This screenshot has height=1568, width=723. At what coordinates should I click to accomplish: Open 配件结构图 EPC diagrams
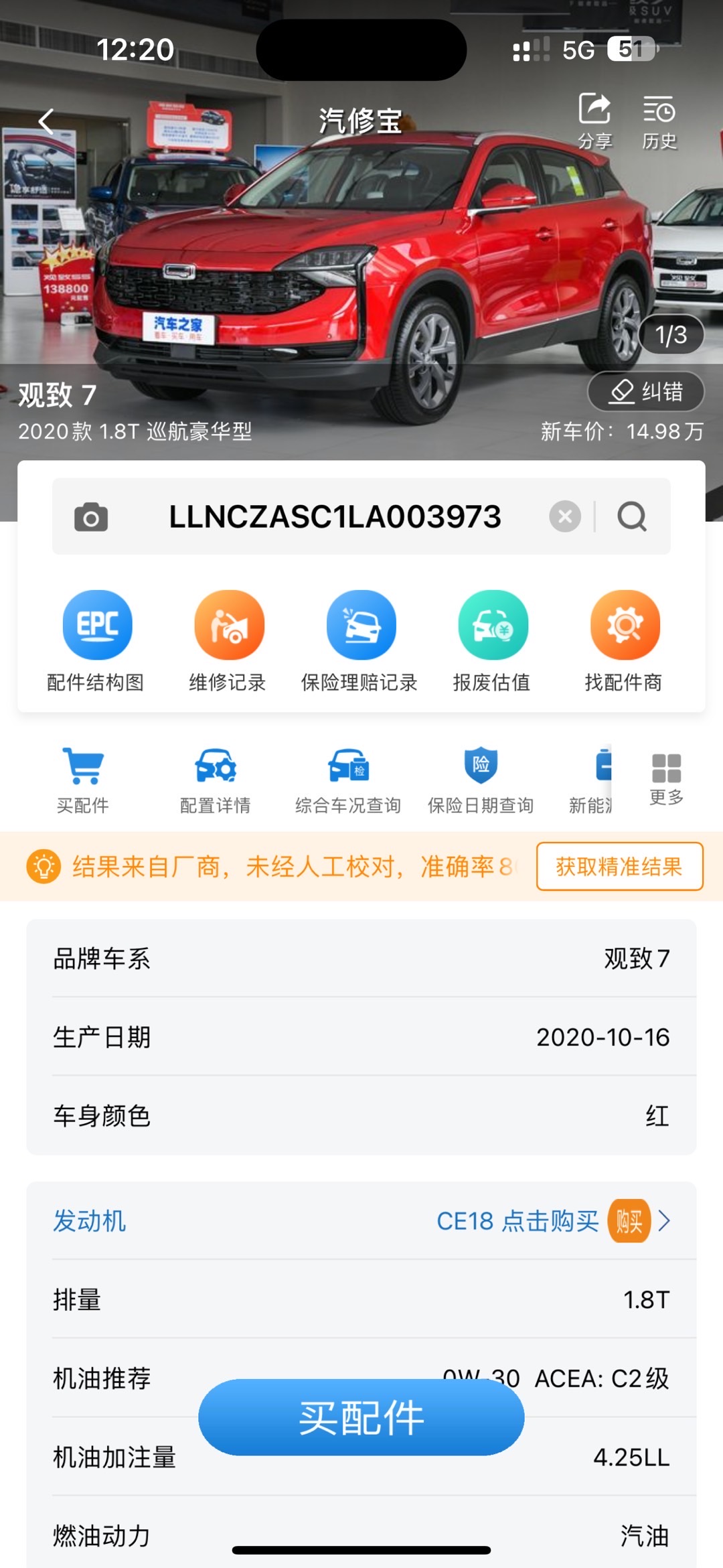96,640
